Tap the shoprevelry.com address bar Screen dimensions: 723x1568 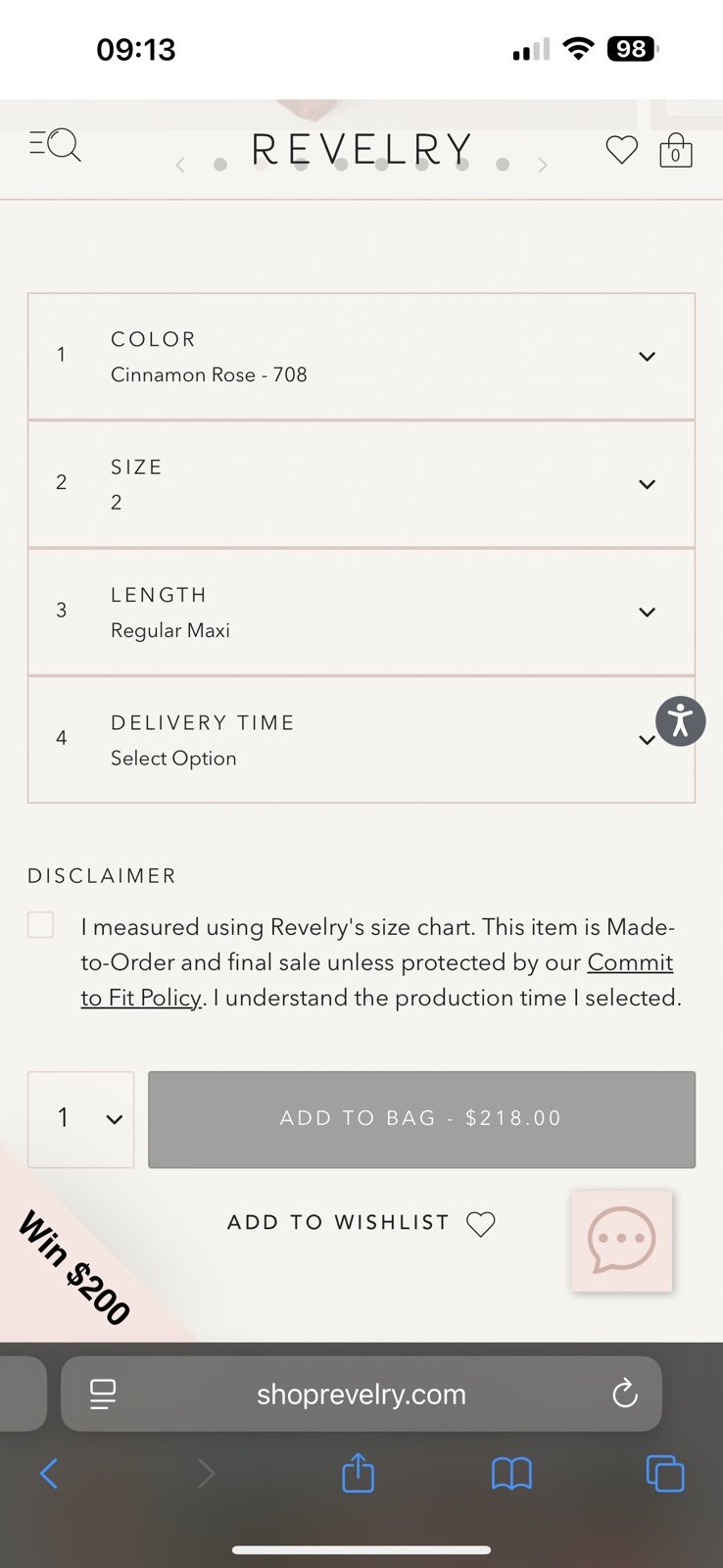(x=361, y=1394)
